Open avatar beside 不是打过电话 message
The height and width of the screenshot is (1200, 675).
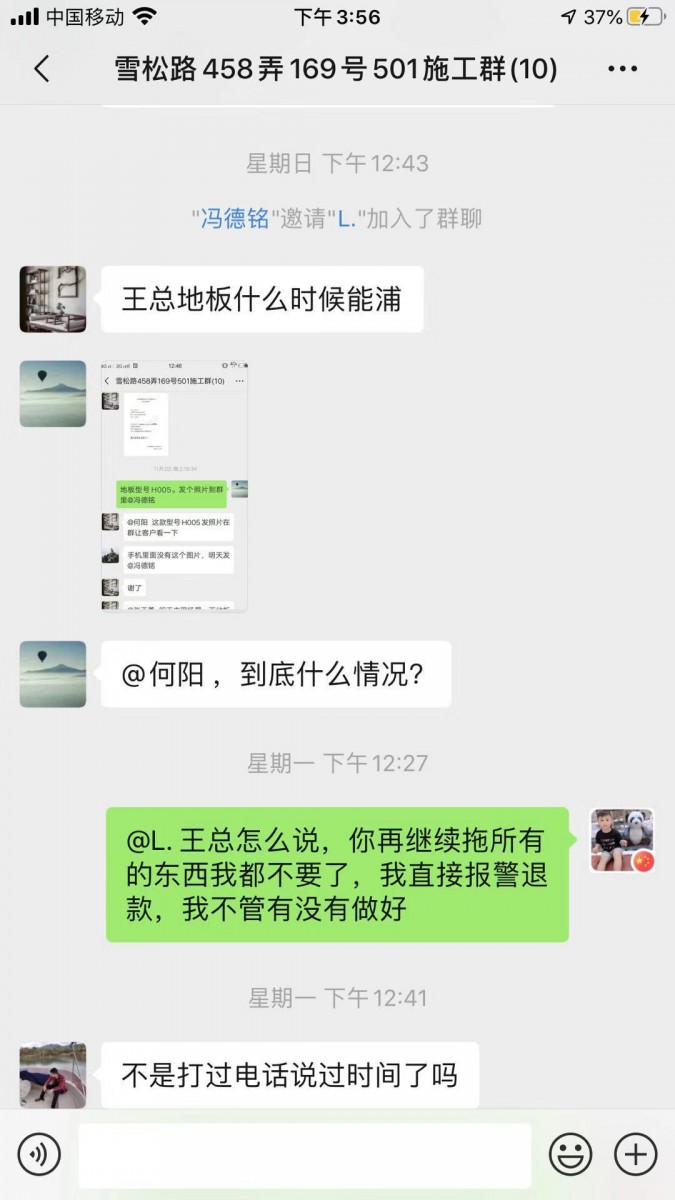click(53, 1075)
